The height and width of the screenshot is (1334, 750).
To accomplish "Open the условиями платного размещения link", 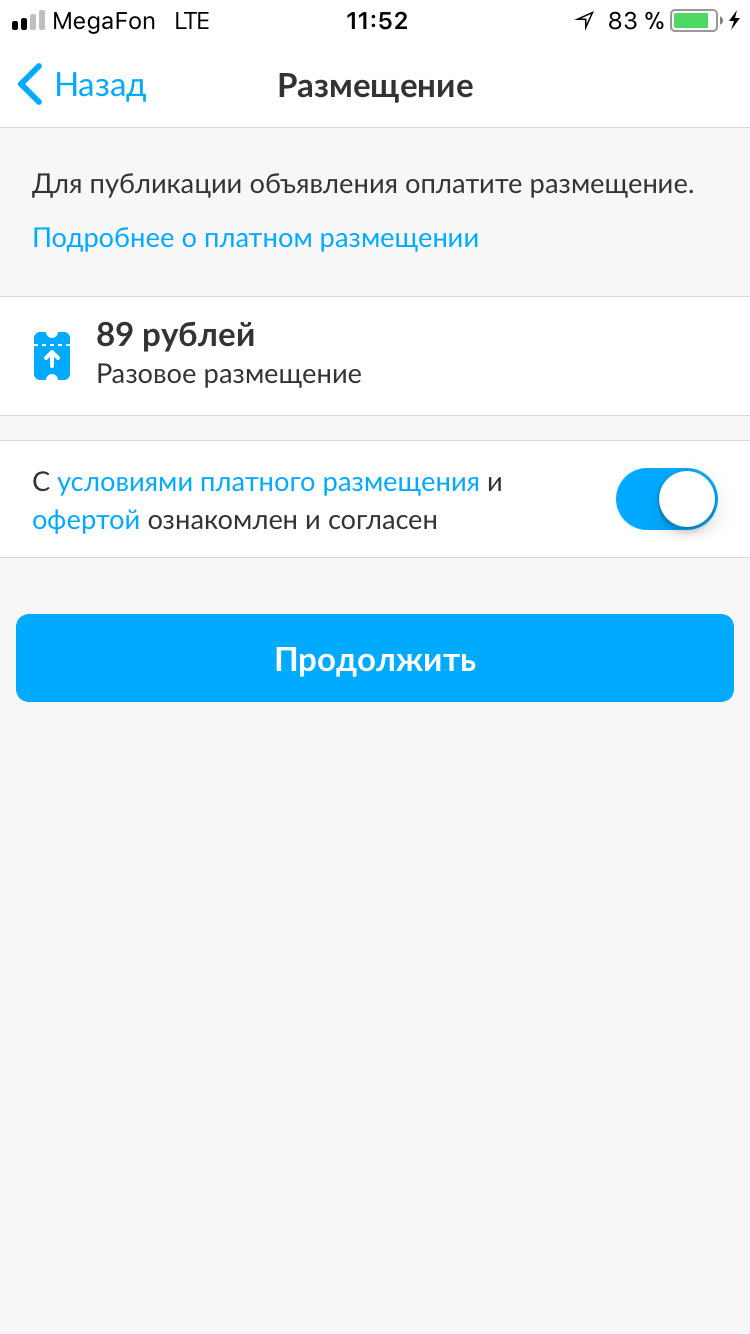I will click(268, 483).
